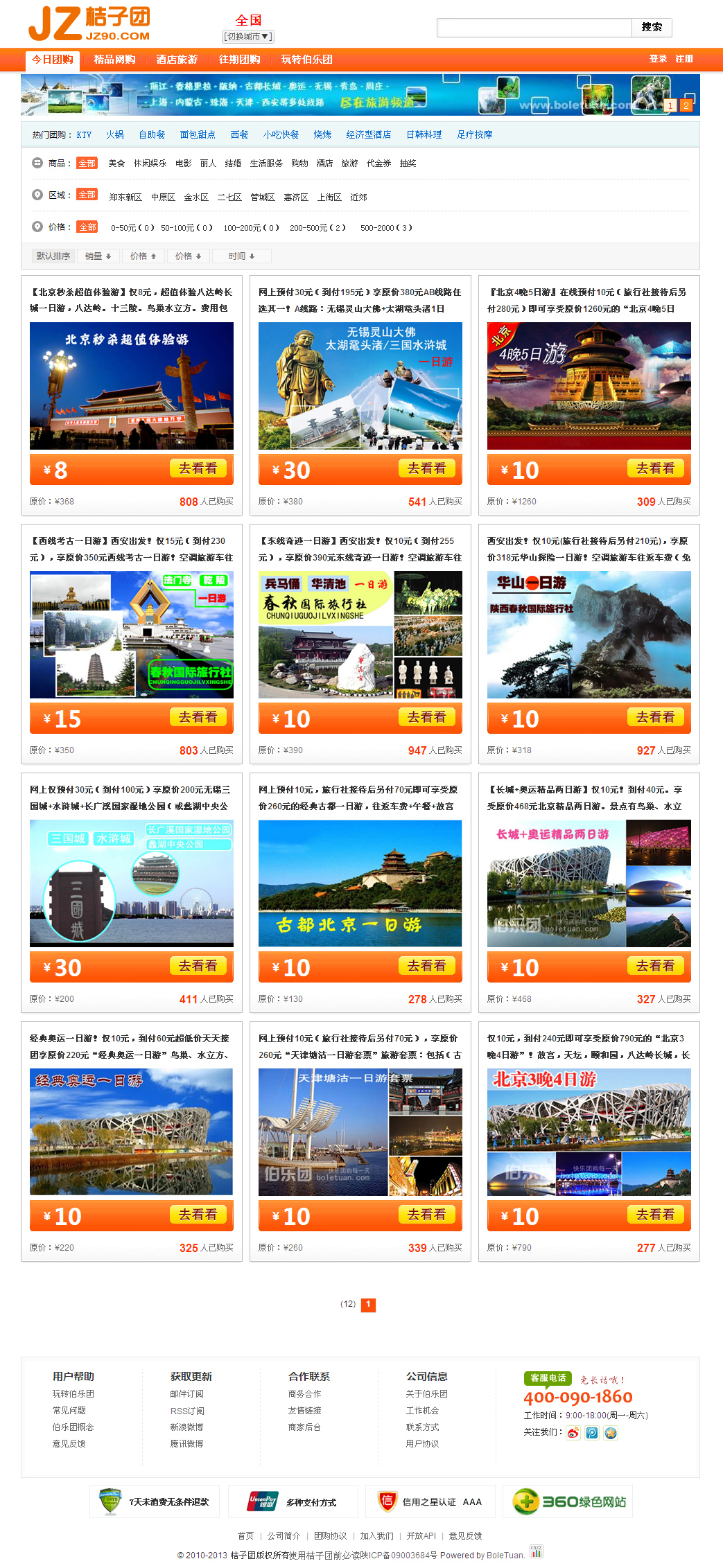The image size is (723, 1568).
Task: Go to banner slide 2
Action: 686,105
